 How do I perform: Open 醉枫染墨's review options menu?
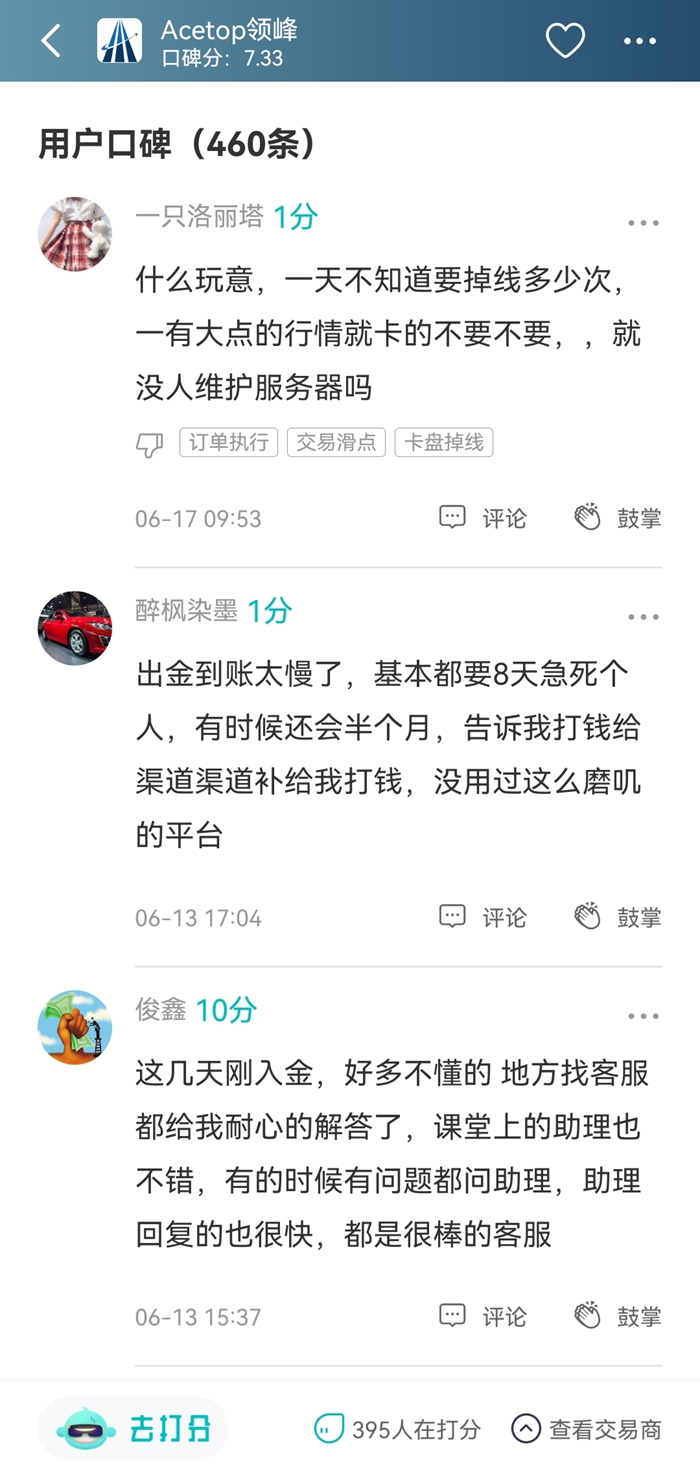[643, 616]
